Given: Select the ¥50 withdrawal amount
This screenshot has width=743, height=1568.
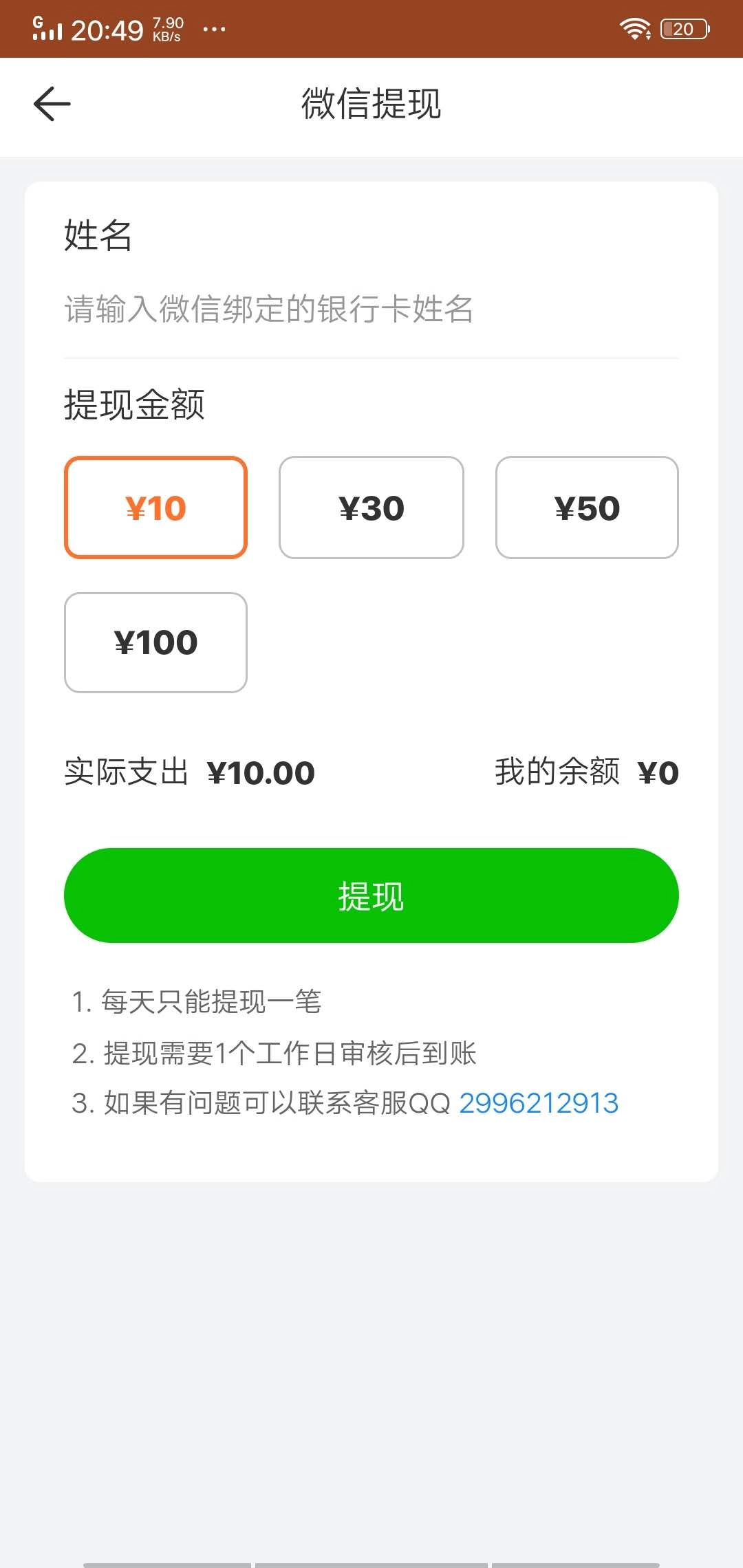Looking at the screenshot, I should click(x=588, y=507).
